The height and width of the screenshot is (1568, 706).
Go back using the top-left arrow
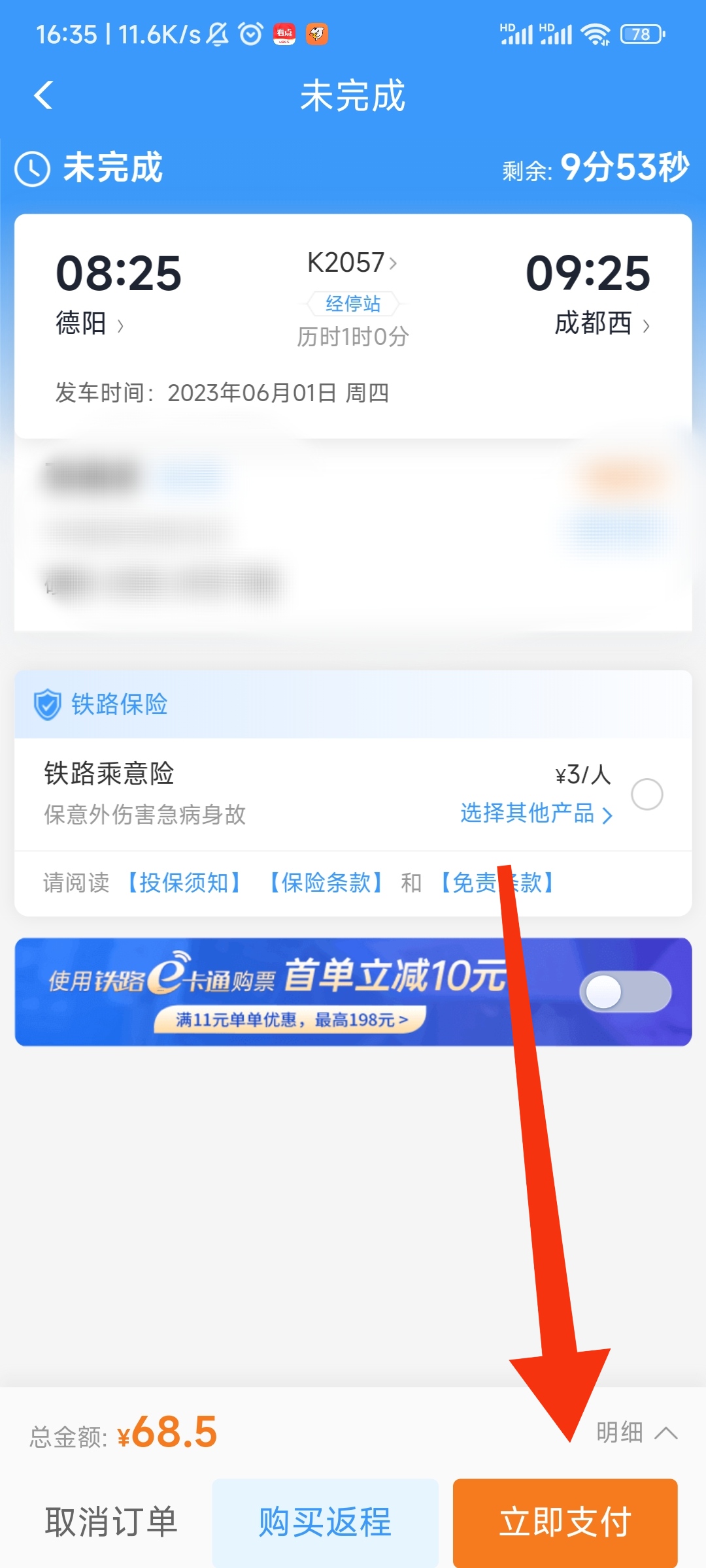[x=43, y=95]
